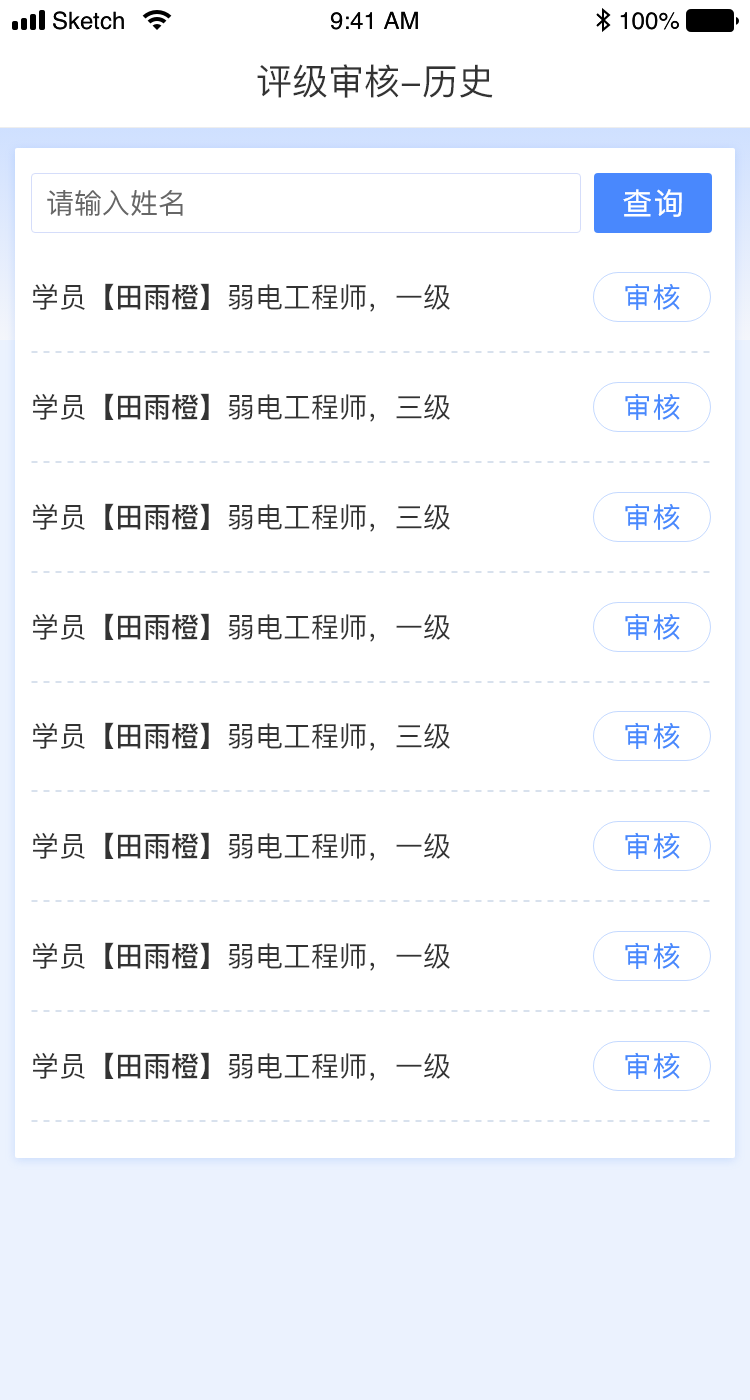Image resolution: width=750 pixels, height=1400 pixels.
Task: Tap the 查询 search button
Action: (652, 203)
